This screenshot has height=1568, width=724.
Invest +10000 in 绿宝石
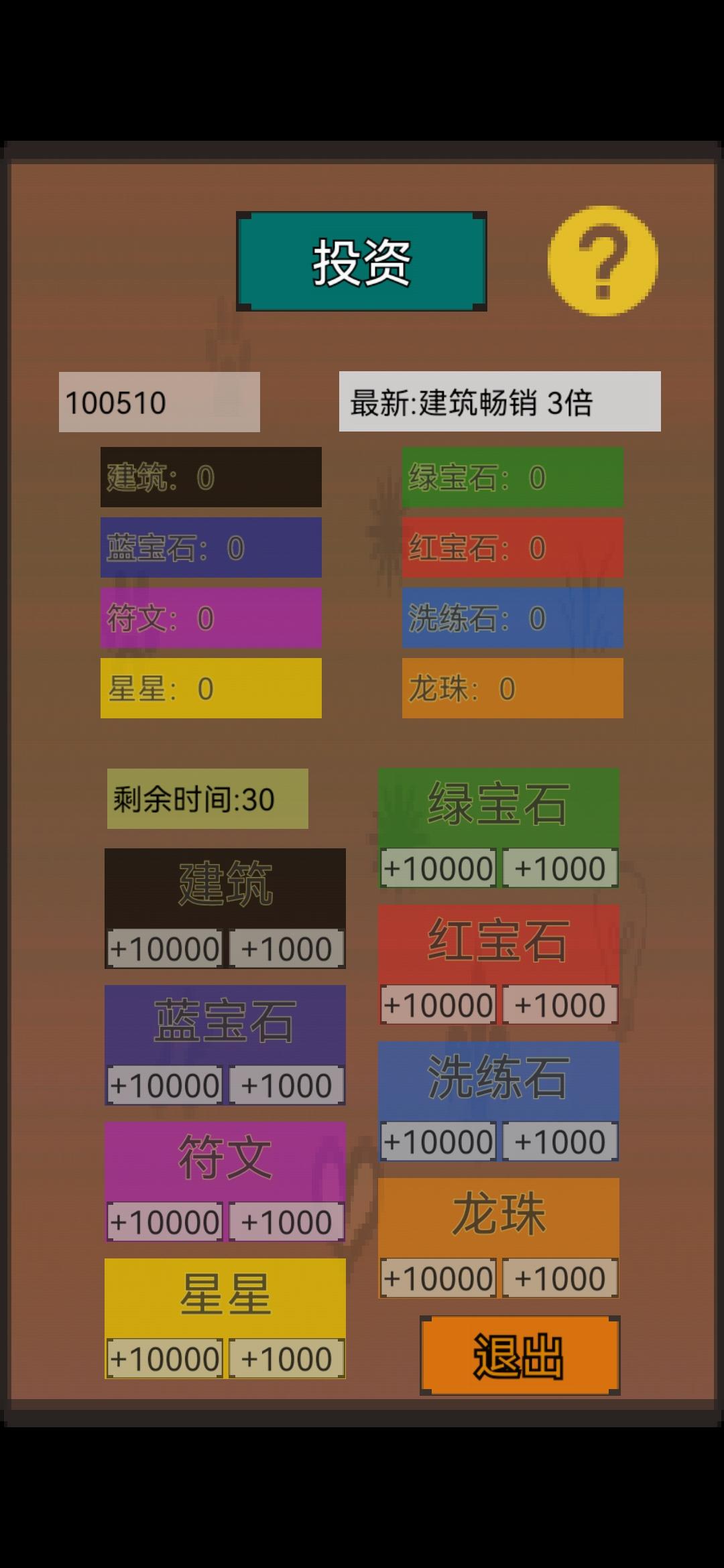(438, 868)
